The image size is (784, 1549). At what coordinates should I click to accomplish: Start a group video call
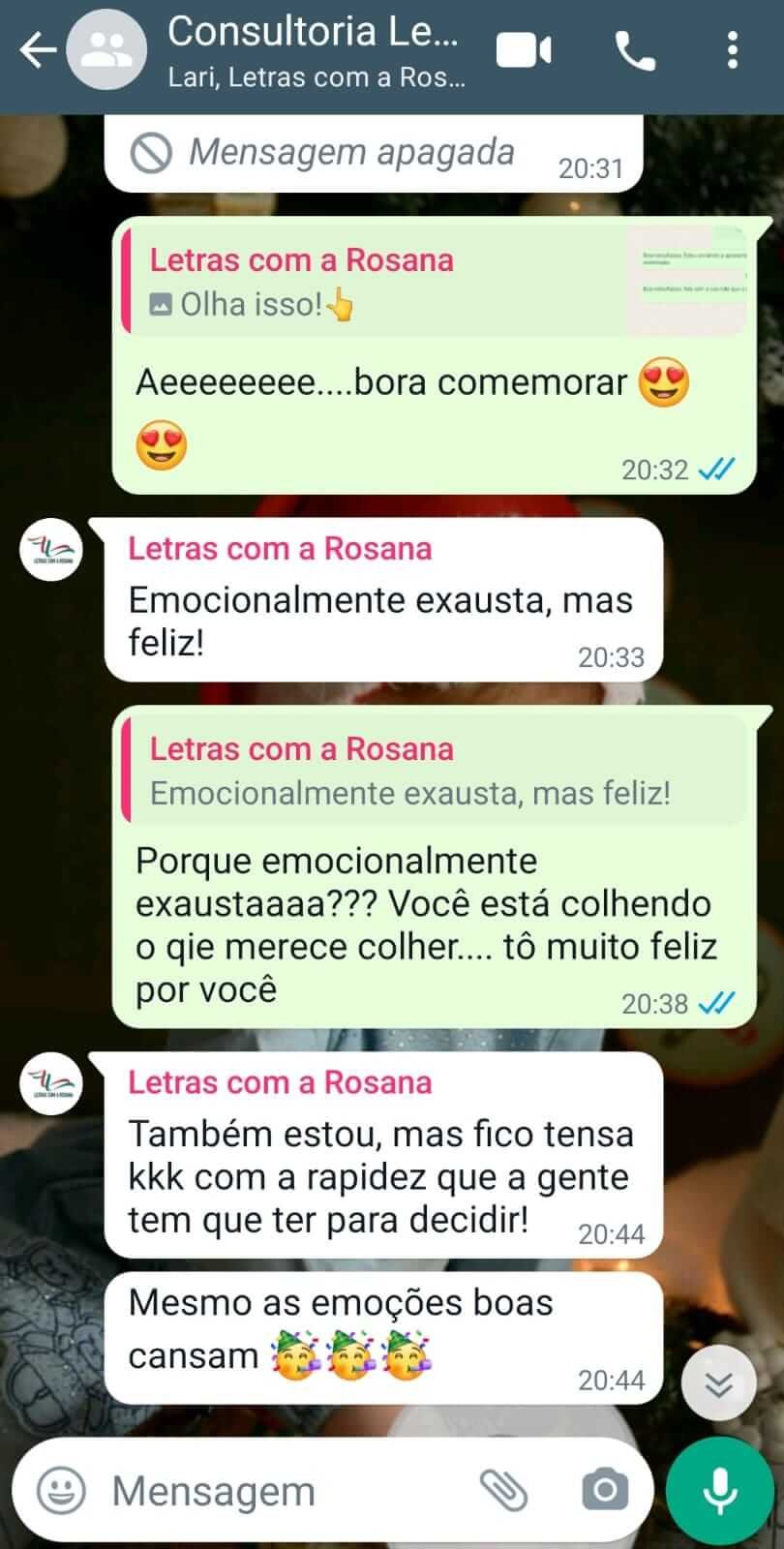[524, 50]
